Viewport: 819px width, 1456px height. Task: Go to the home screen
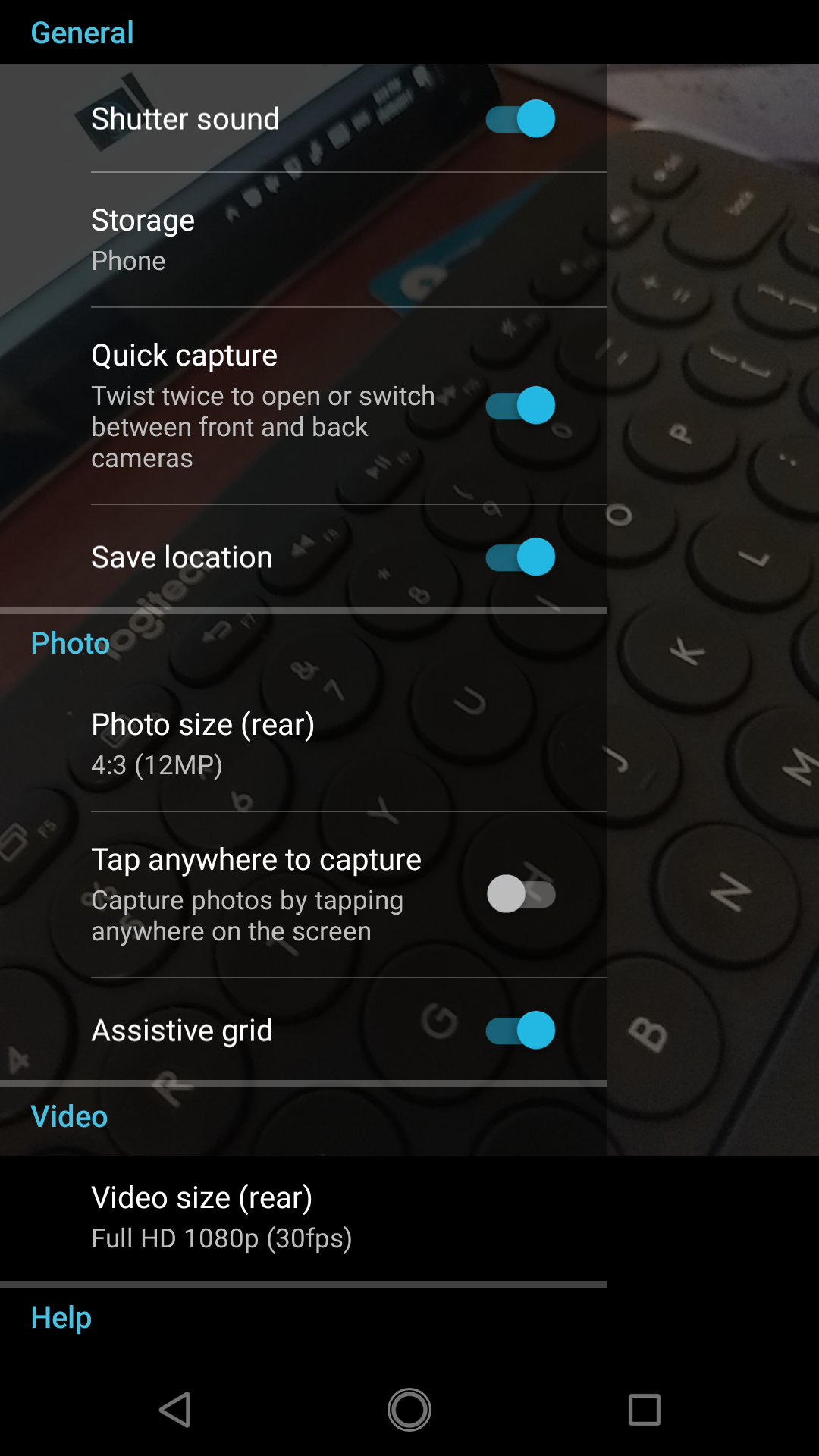(409, 1410)
